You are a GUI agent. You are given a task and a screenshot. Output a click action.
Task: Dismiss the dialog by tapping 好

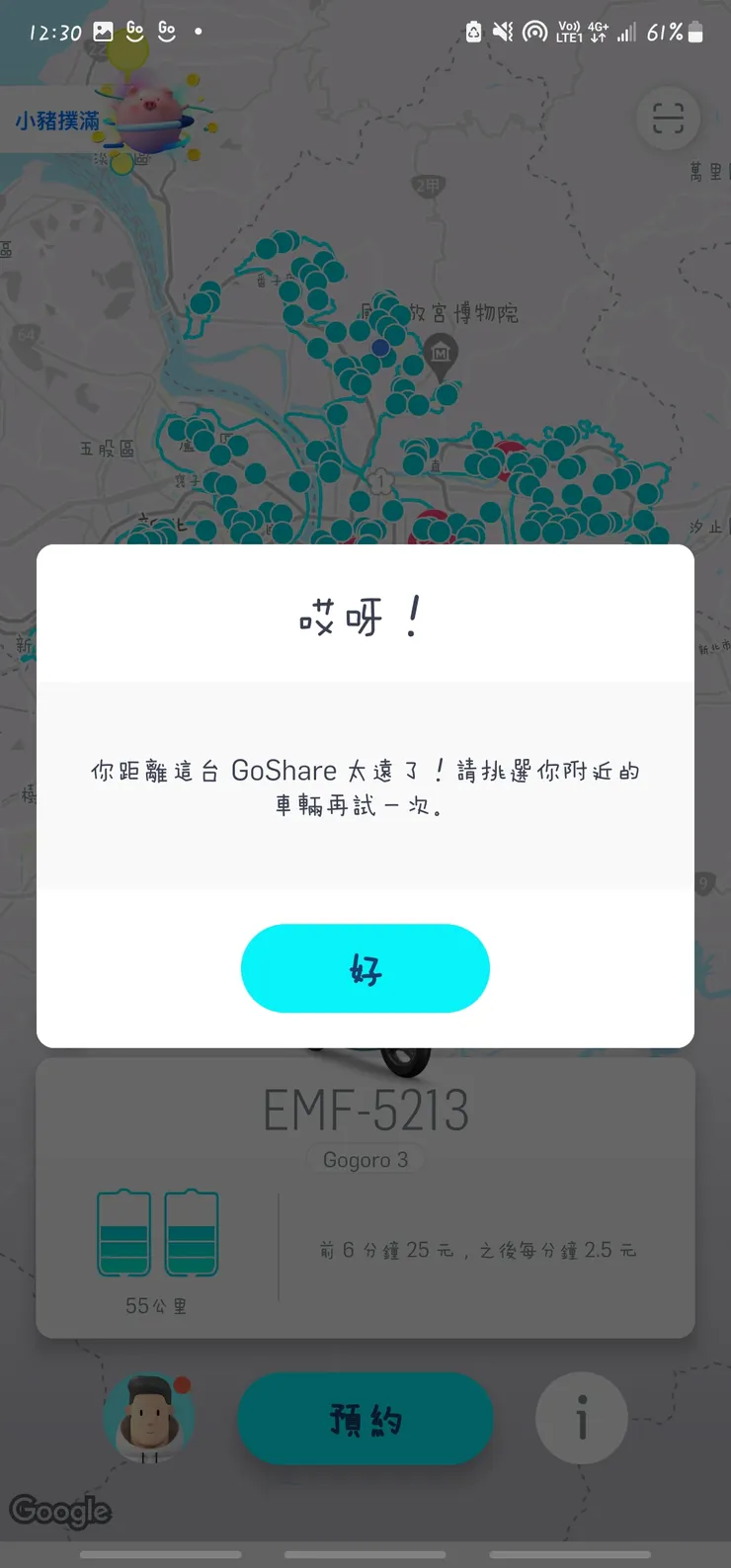click(365, 968)
